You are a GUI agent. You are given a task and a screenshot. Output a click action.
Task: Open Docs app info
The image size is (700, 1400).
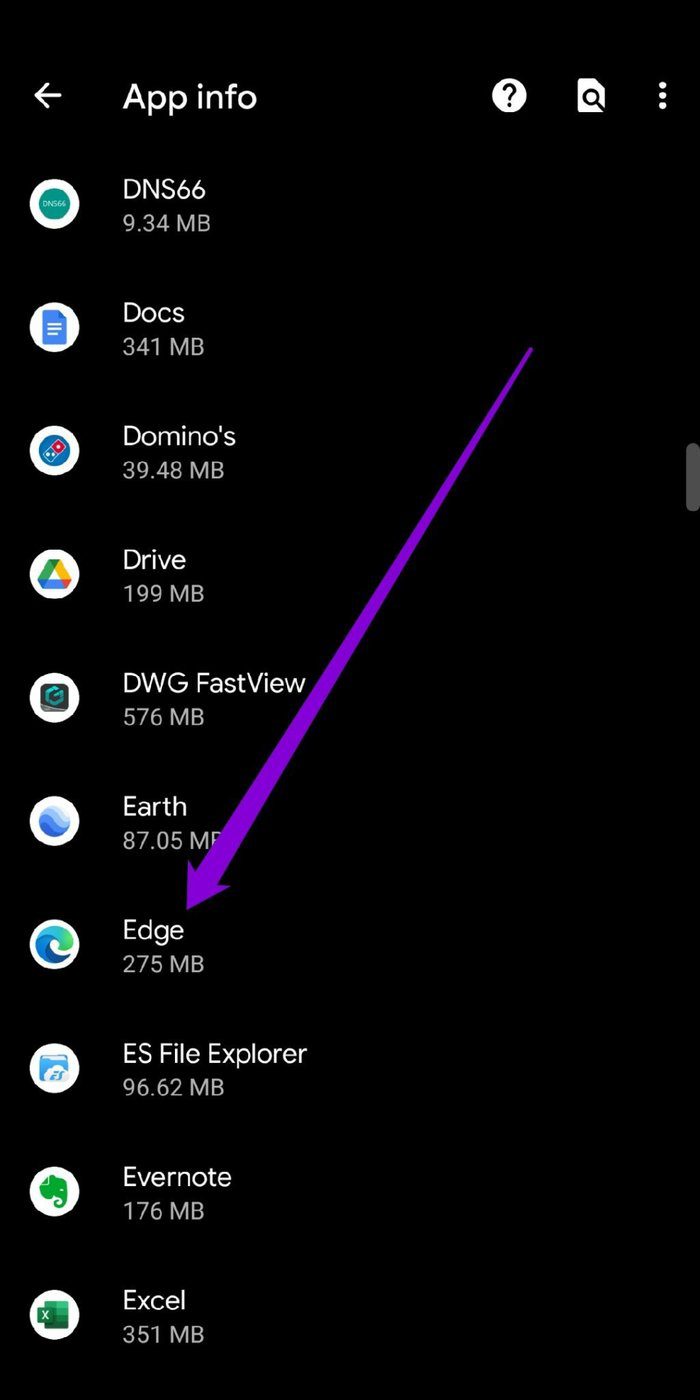[x=350, y=329]
